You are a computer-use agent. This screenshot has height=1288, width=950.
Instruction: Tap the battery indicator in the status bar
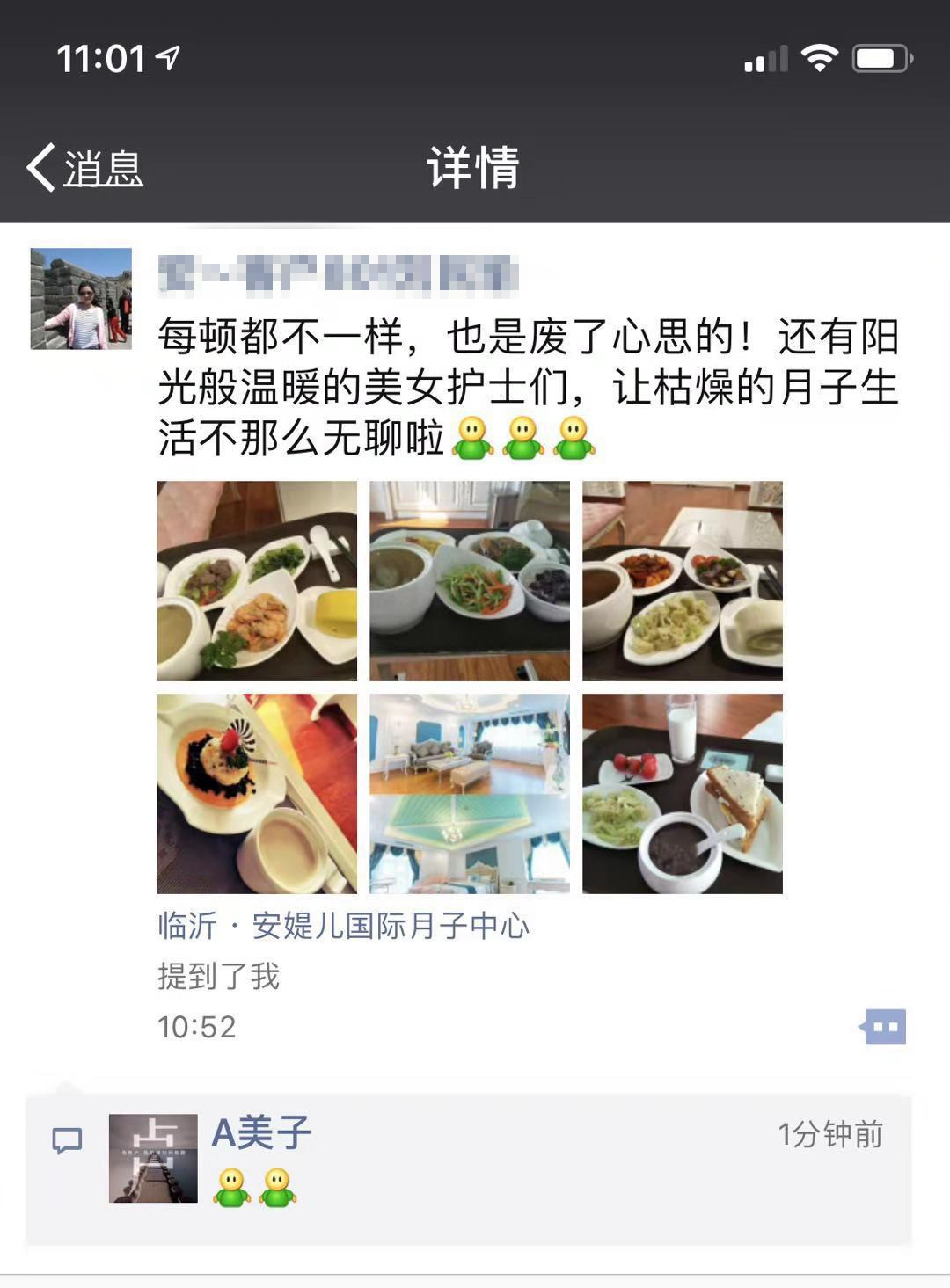click(x=880, y=58)
